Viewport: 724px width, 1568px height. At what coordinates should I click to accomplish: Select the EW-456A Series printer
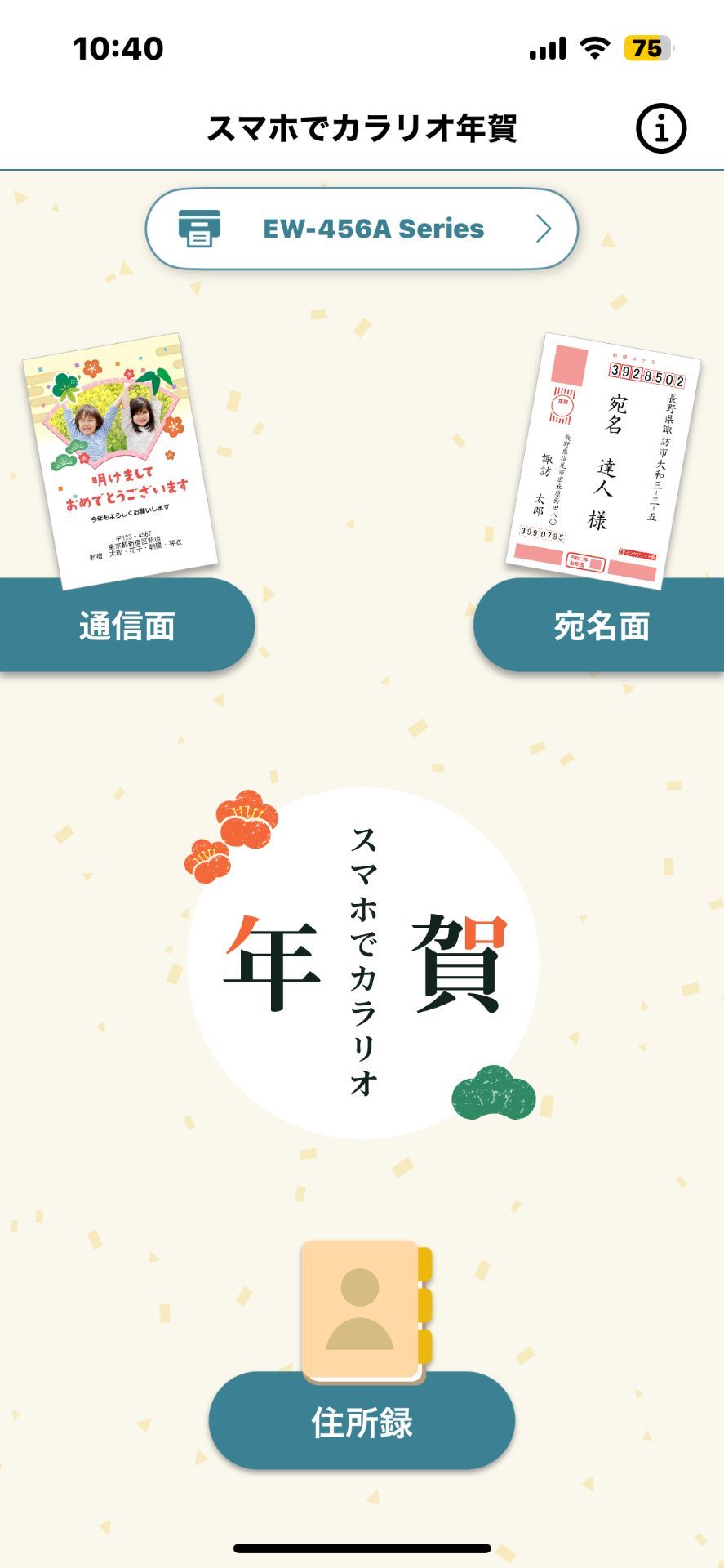[362, 229]
